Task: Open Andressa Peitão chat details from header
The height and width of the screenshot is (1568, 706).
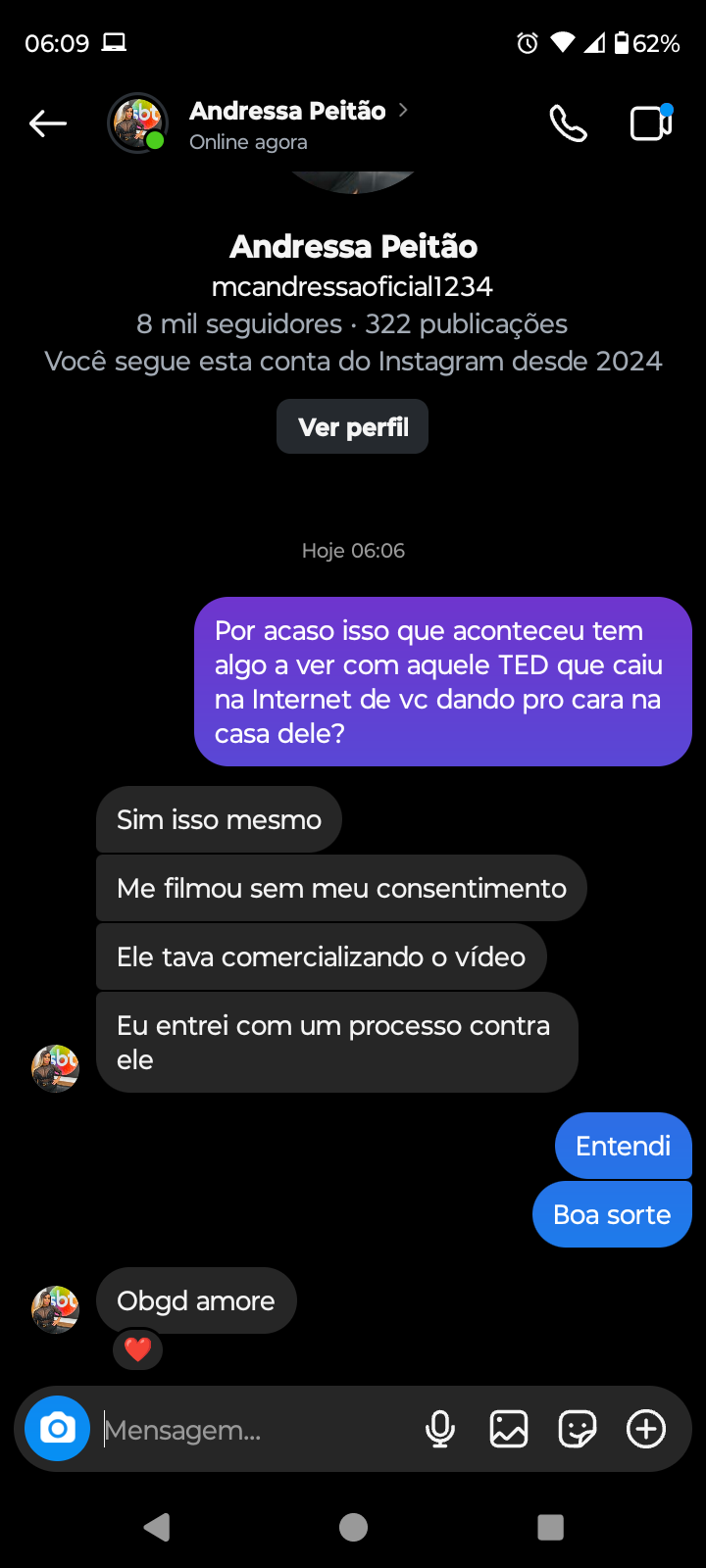Action: [x=287, y=123]
